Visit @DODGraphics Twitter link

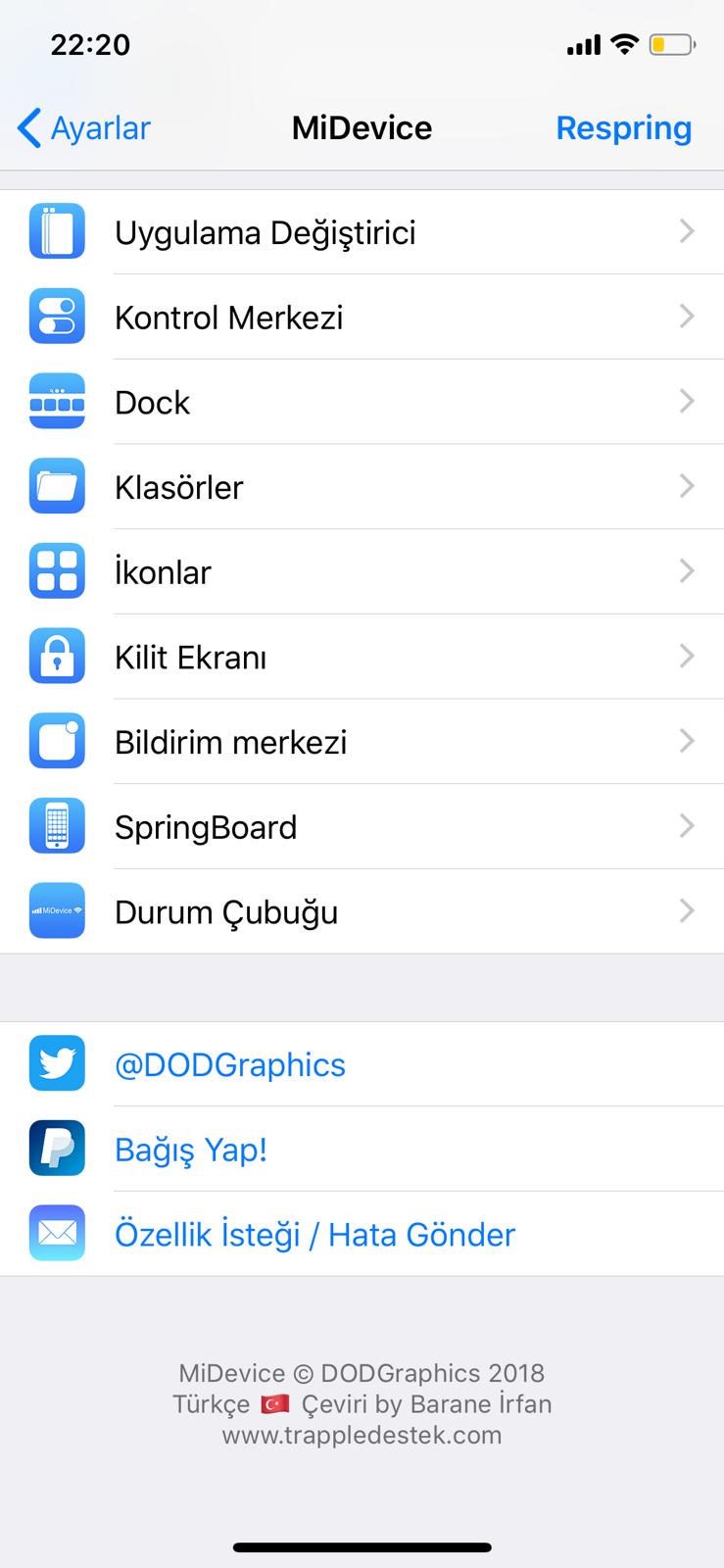[230, 1065]
